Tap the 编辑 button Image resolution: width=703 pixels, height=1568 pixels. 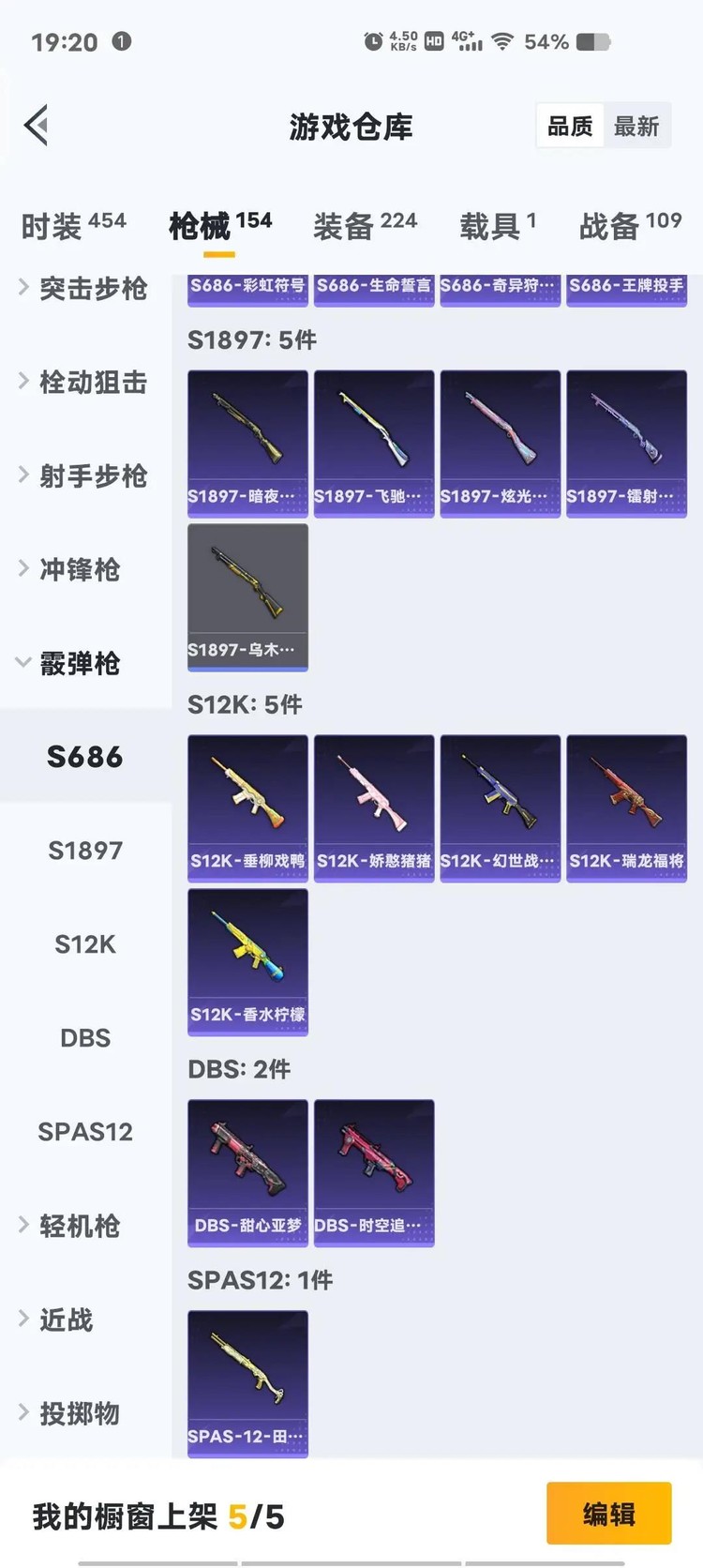(609, 1513)
